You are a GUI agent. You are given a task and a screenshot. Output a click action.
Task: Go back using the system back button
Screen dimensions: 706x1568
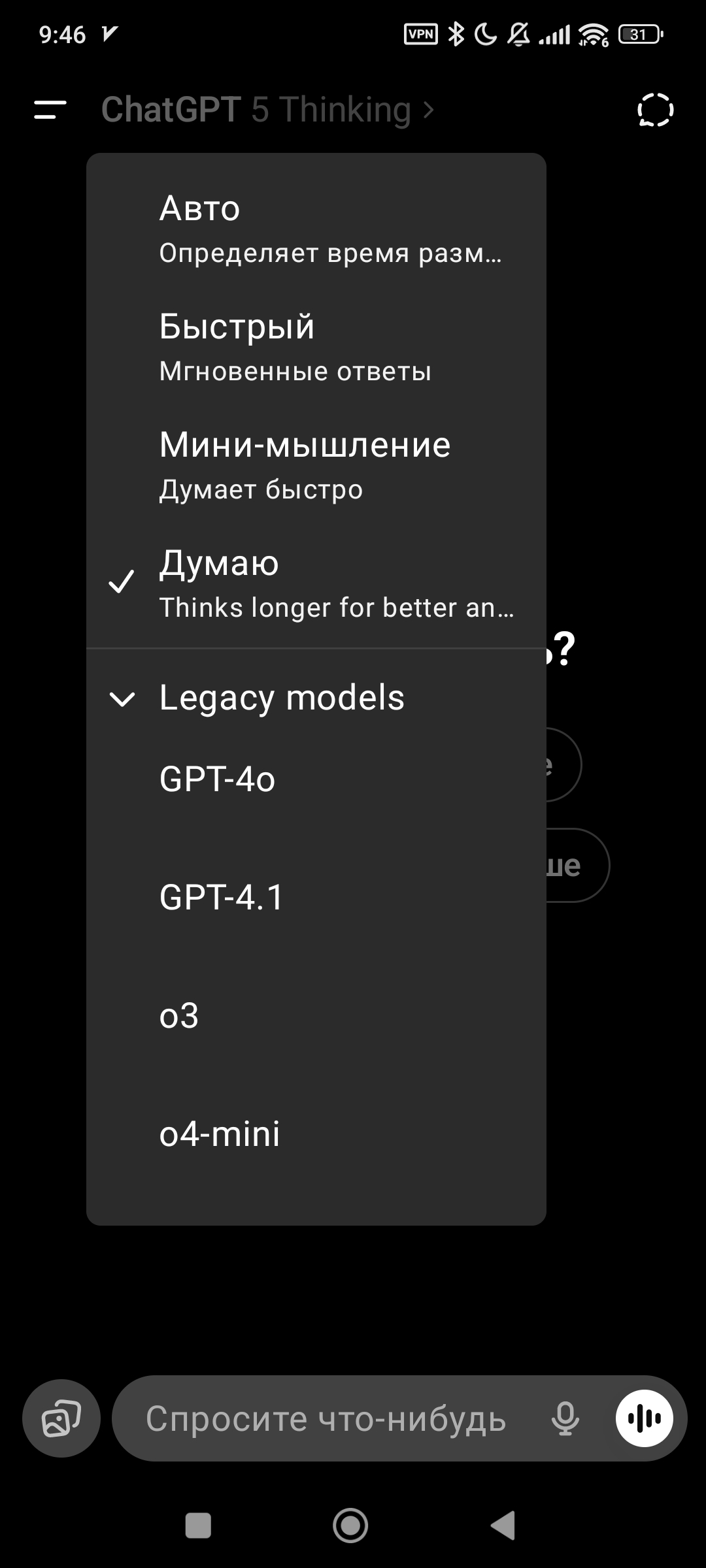coord(503,1526)
